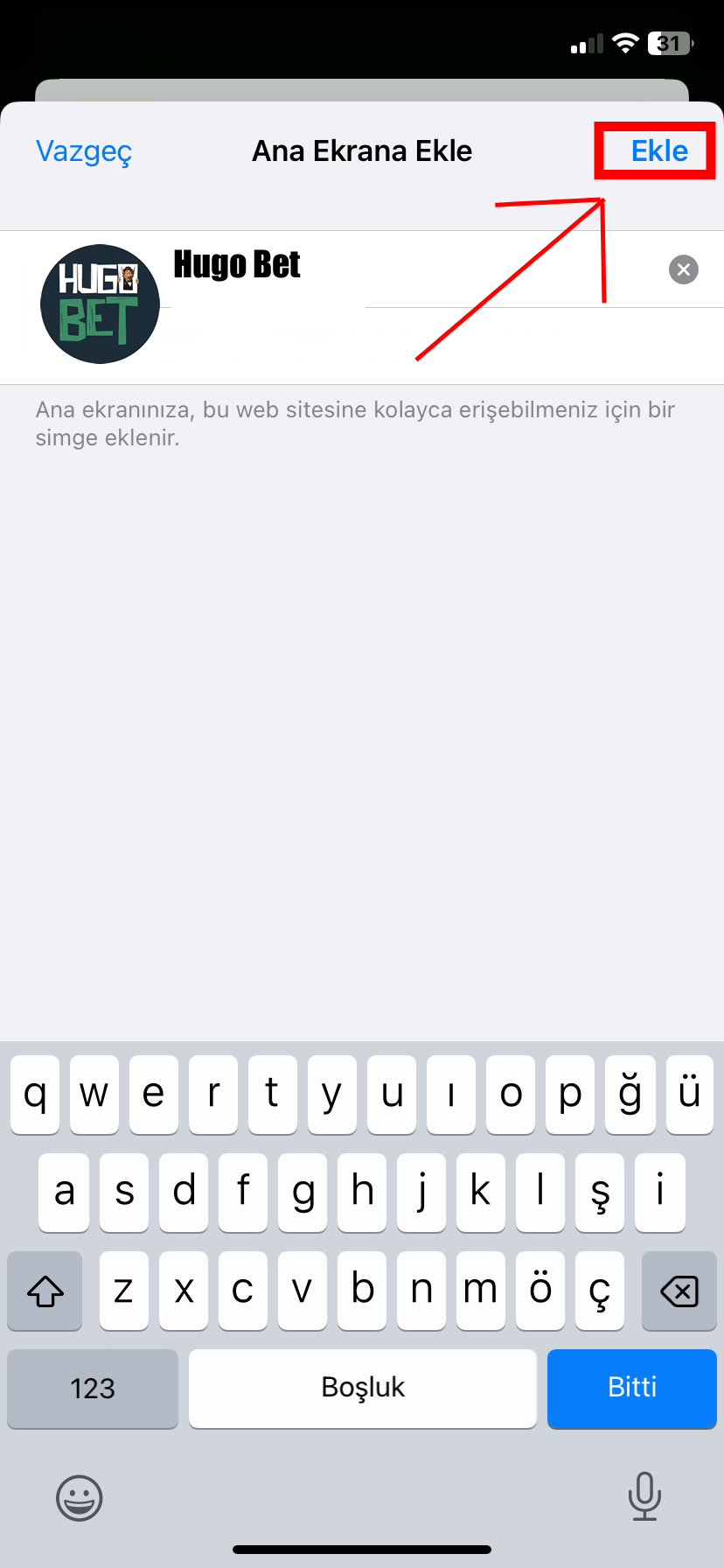Tap the letter q key
Screen dimensions: 724x1568
pos(35,1094)
